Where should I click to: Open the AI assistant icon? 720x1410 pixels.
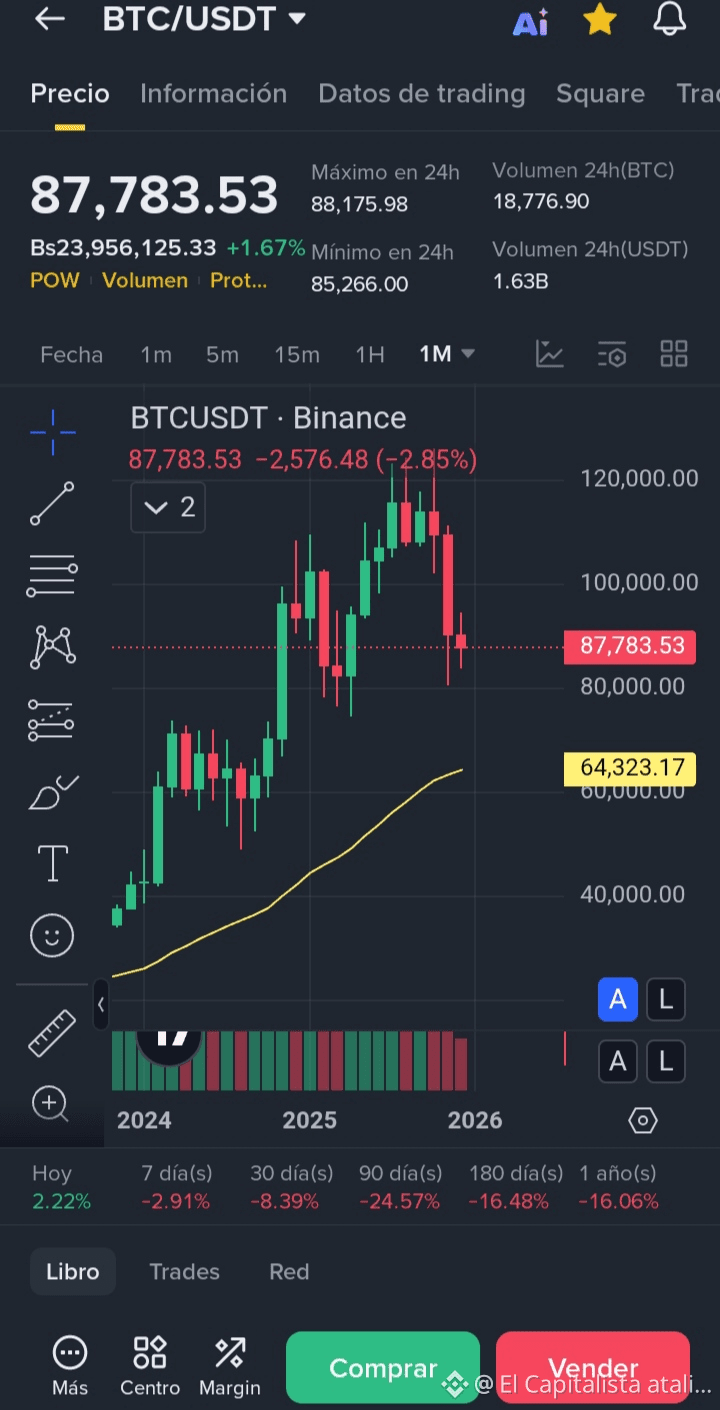[x=530, y=22]
